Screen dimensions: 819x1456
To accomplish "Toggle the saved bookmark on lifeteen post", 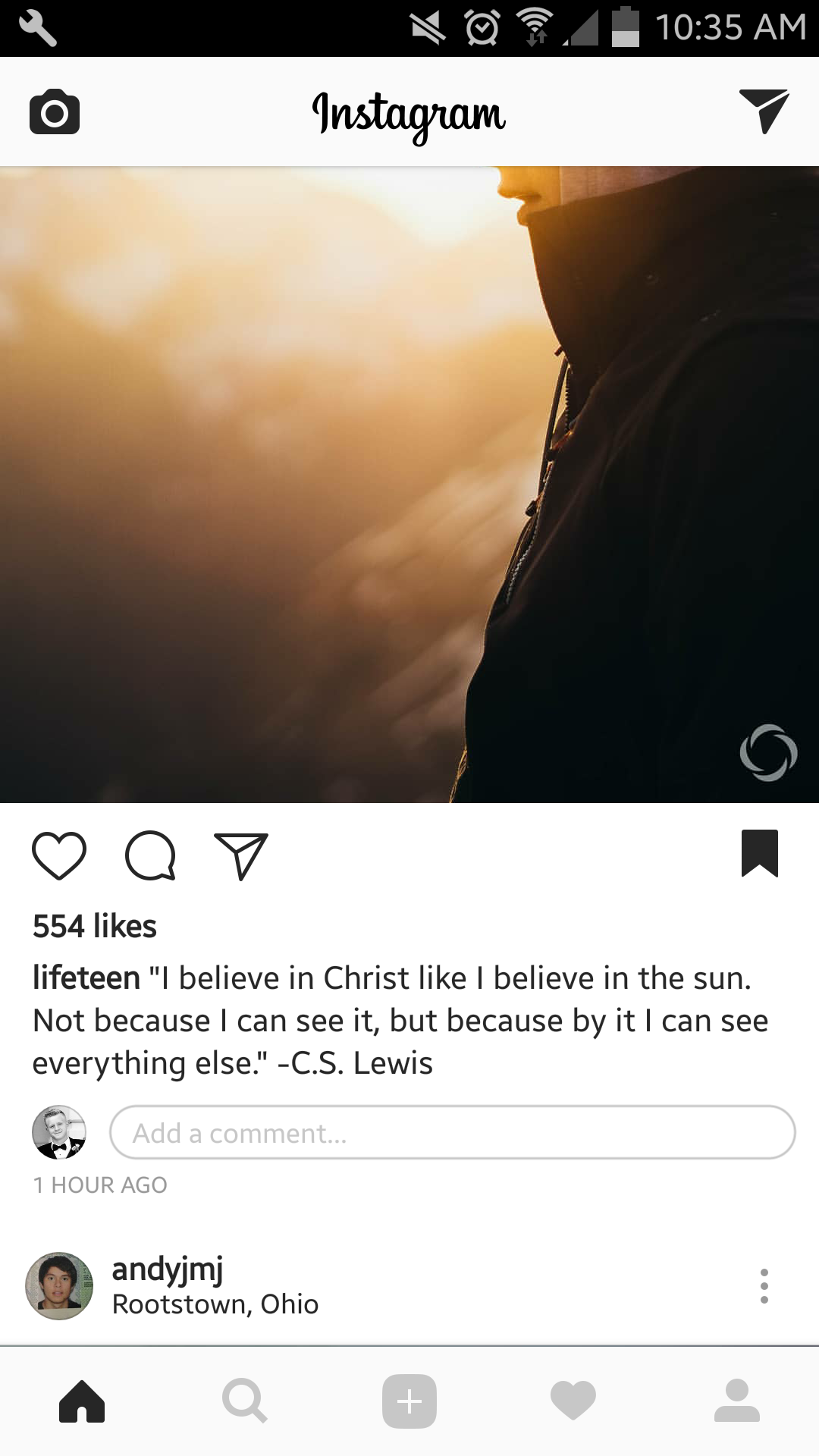I will [x=760, y=853].
